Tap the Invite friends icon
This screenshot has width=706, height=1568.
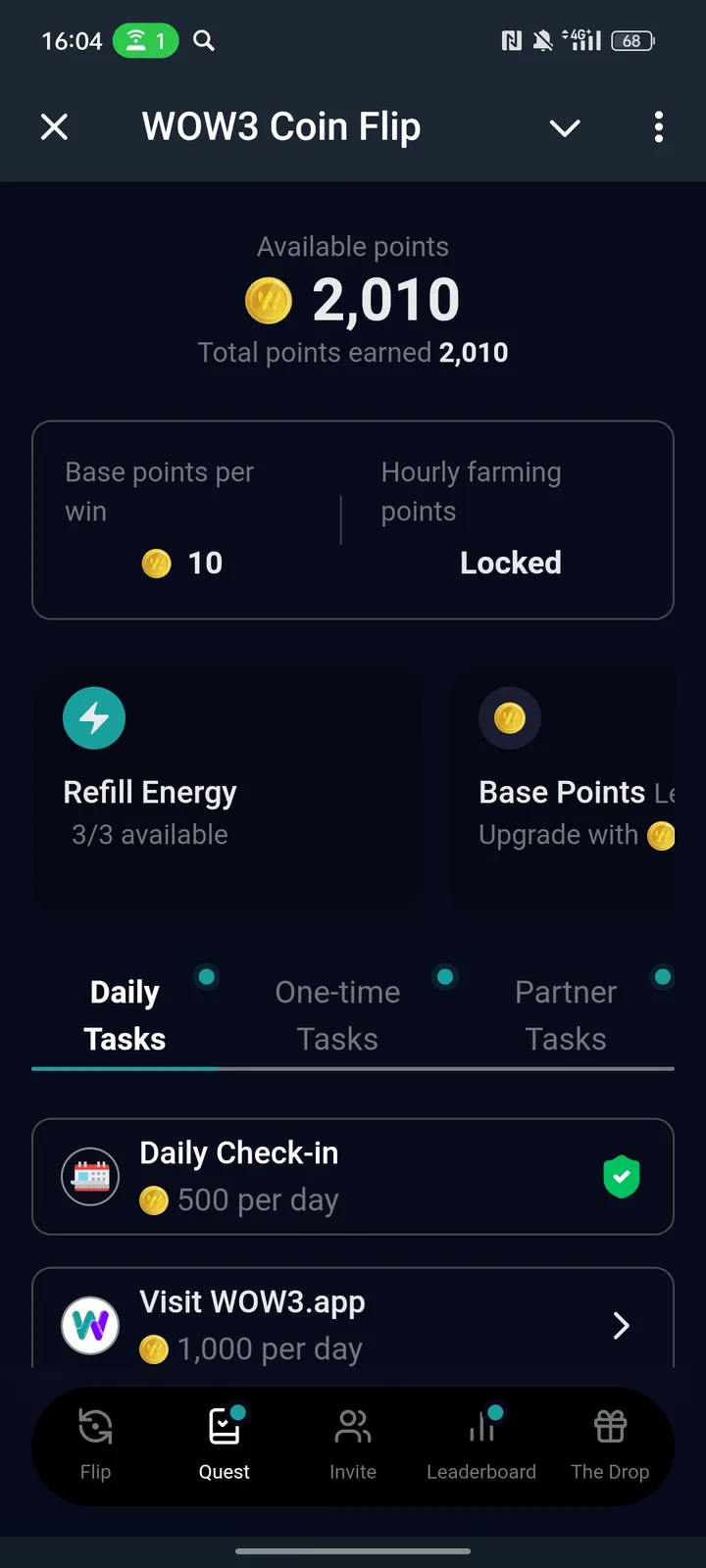(x=353, y=1428)
